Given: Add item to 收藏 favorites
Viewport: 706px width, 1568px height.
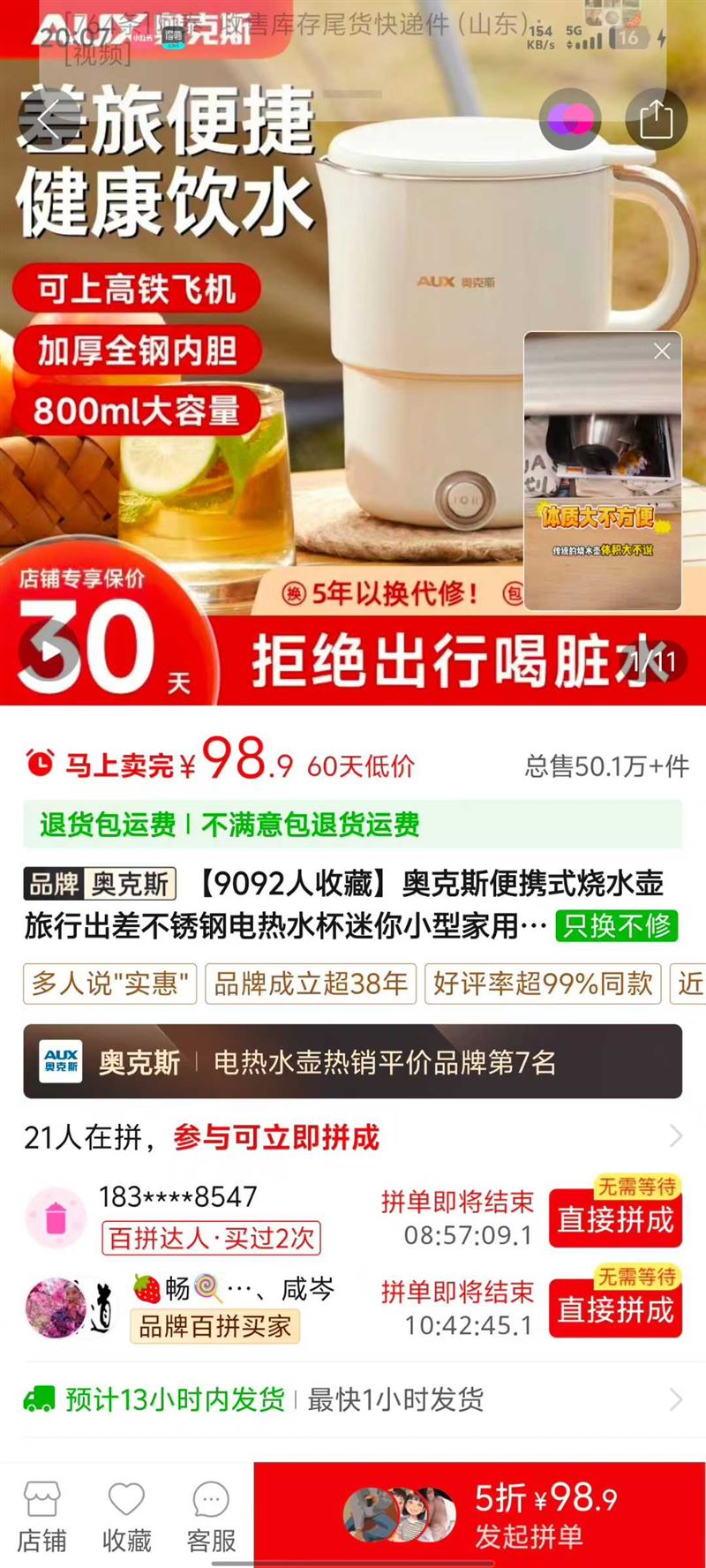Looking at the screenshot, I should [x=126, y=1517].
